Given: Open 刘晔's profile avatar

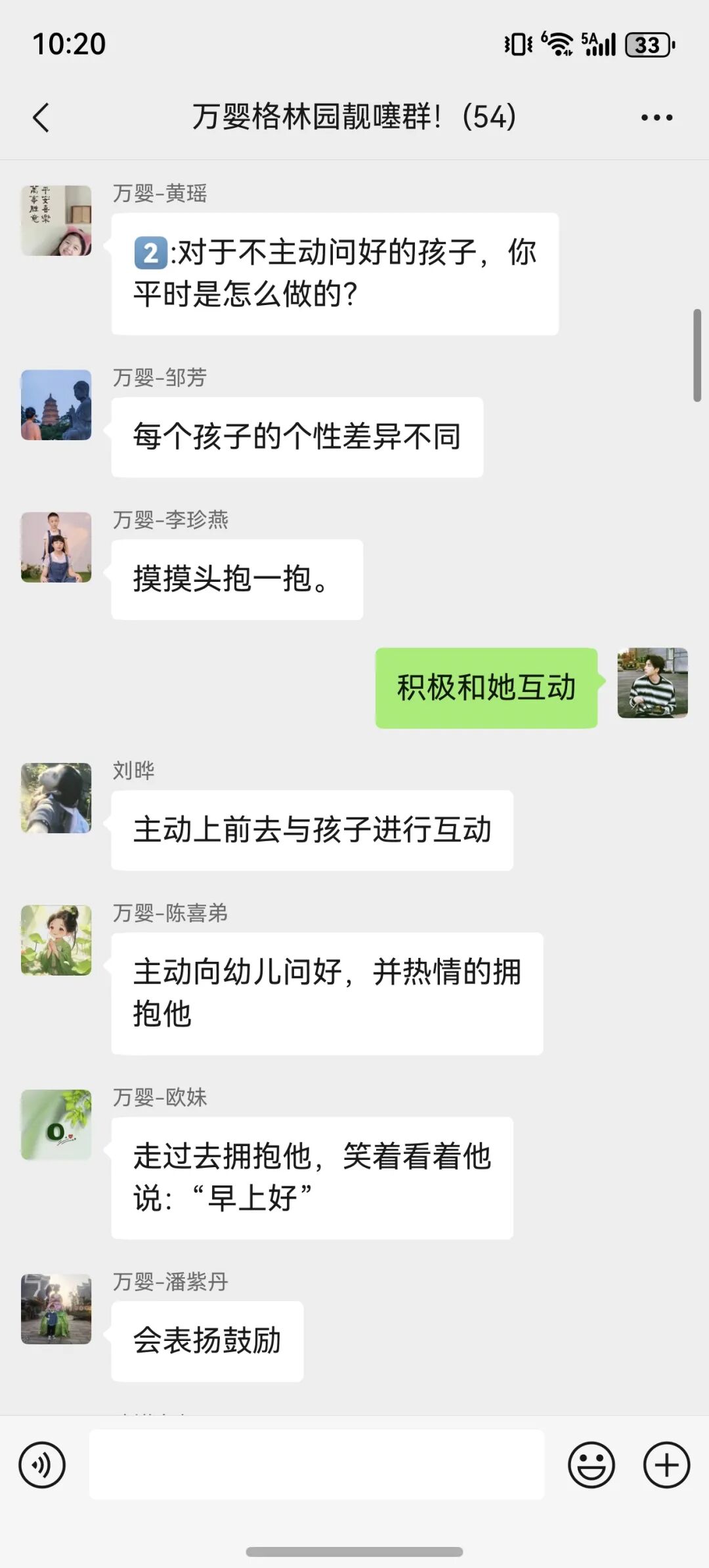Looking at the screenshot, I should click(56, 798).
